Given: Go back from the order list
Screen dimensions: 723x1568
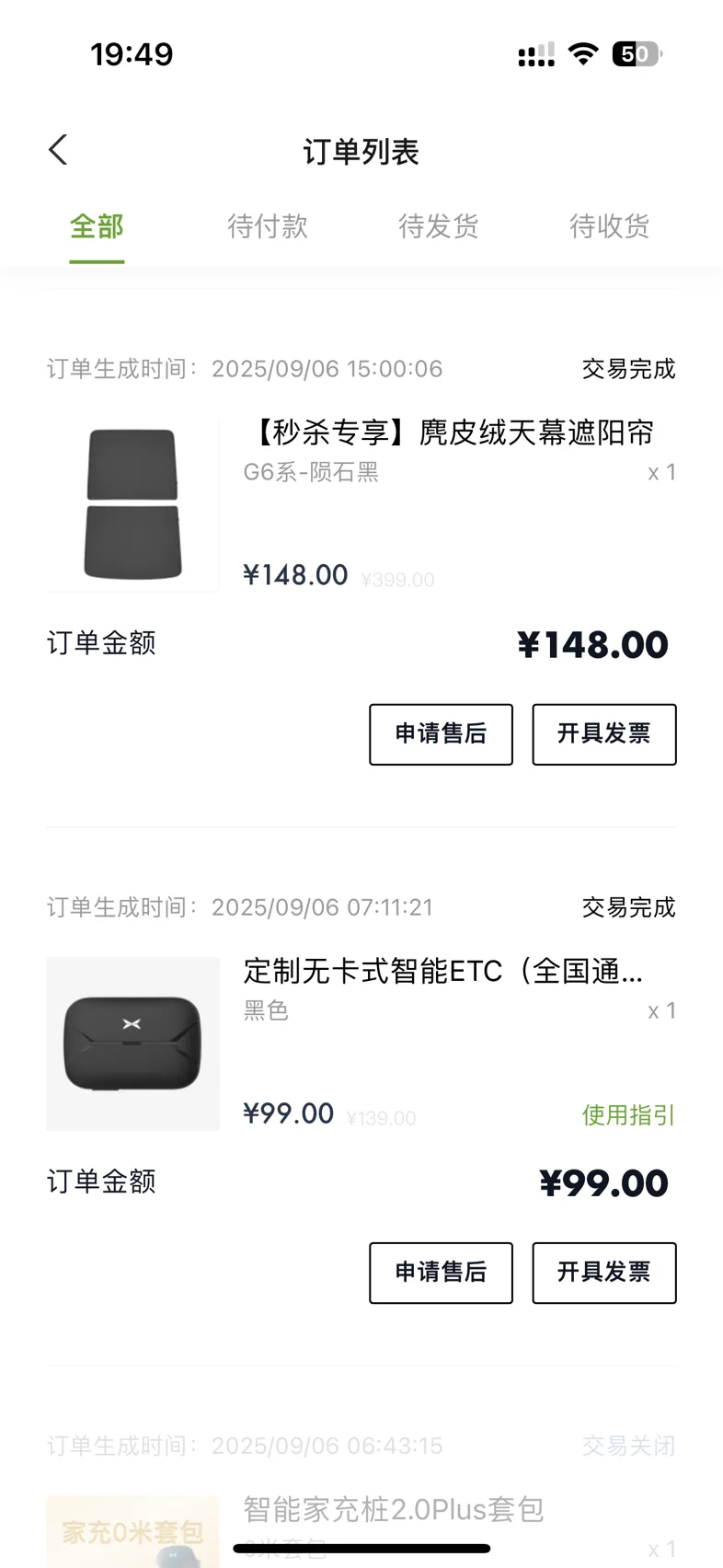Looking at the screenshot, I should click(x=59, y=150).
